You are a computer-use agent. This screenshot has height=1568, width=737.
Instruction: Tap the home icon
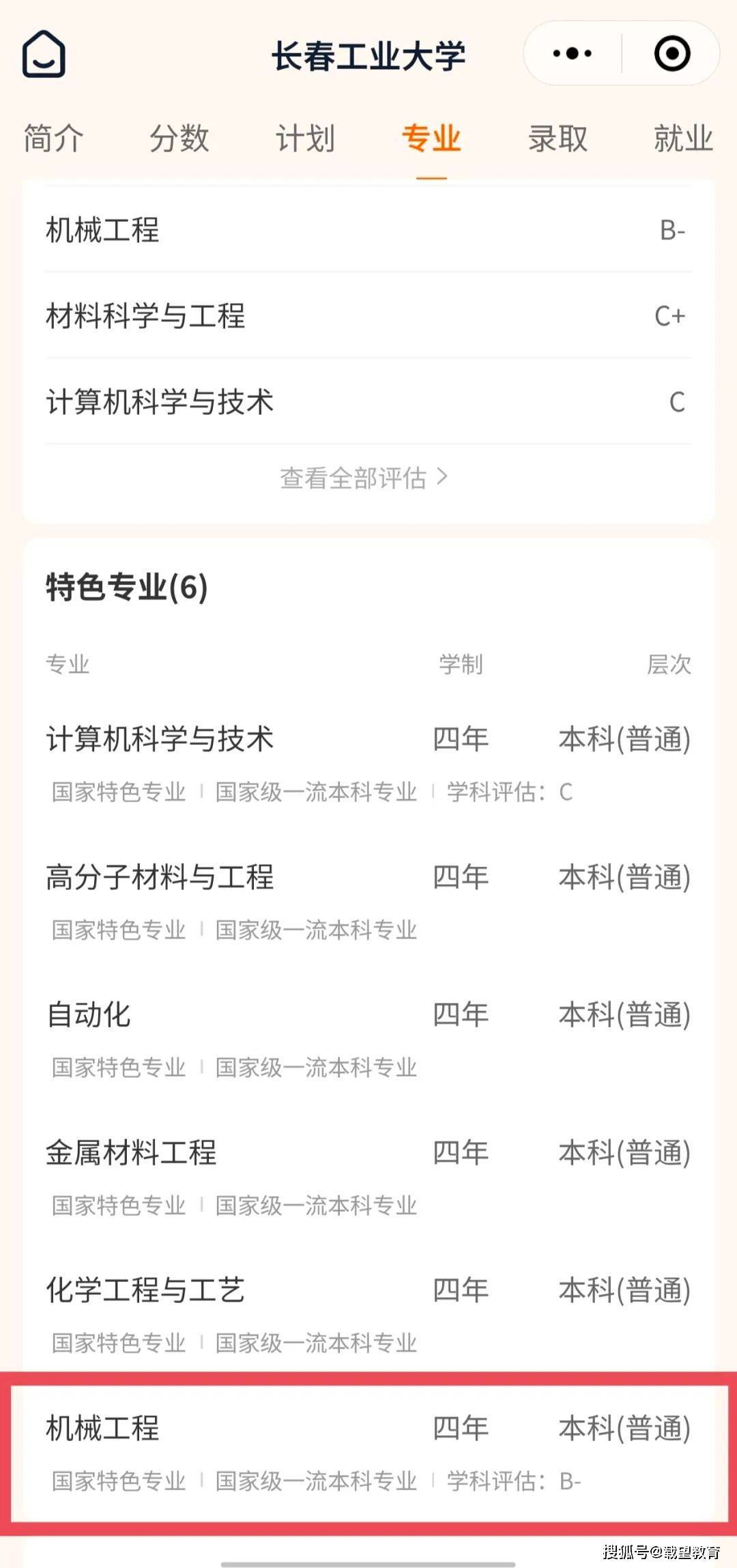click(44, 54)
